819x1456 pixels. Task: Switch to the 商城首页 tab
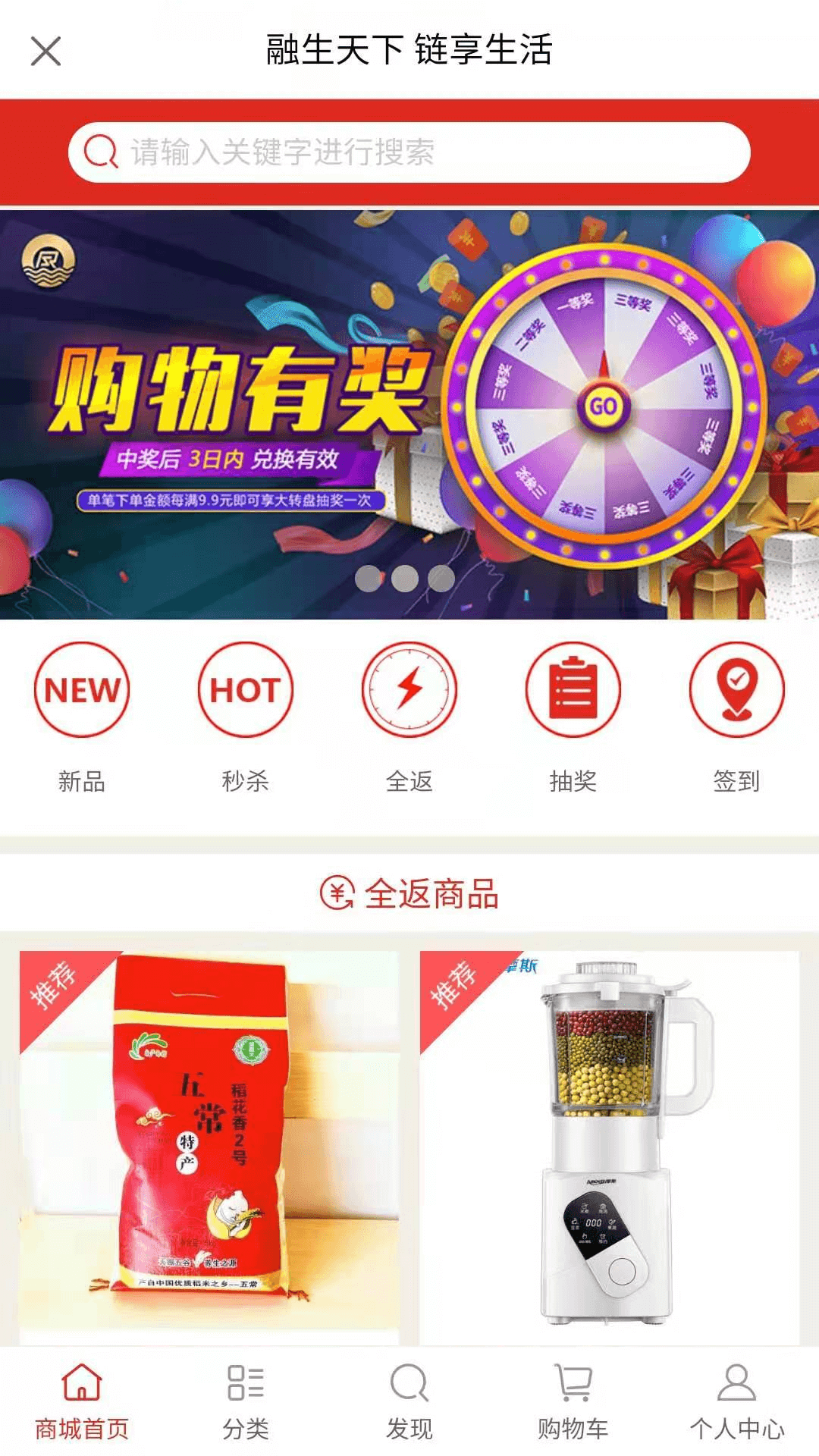tap(82, 1401)
